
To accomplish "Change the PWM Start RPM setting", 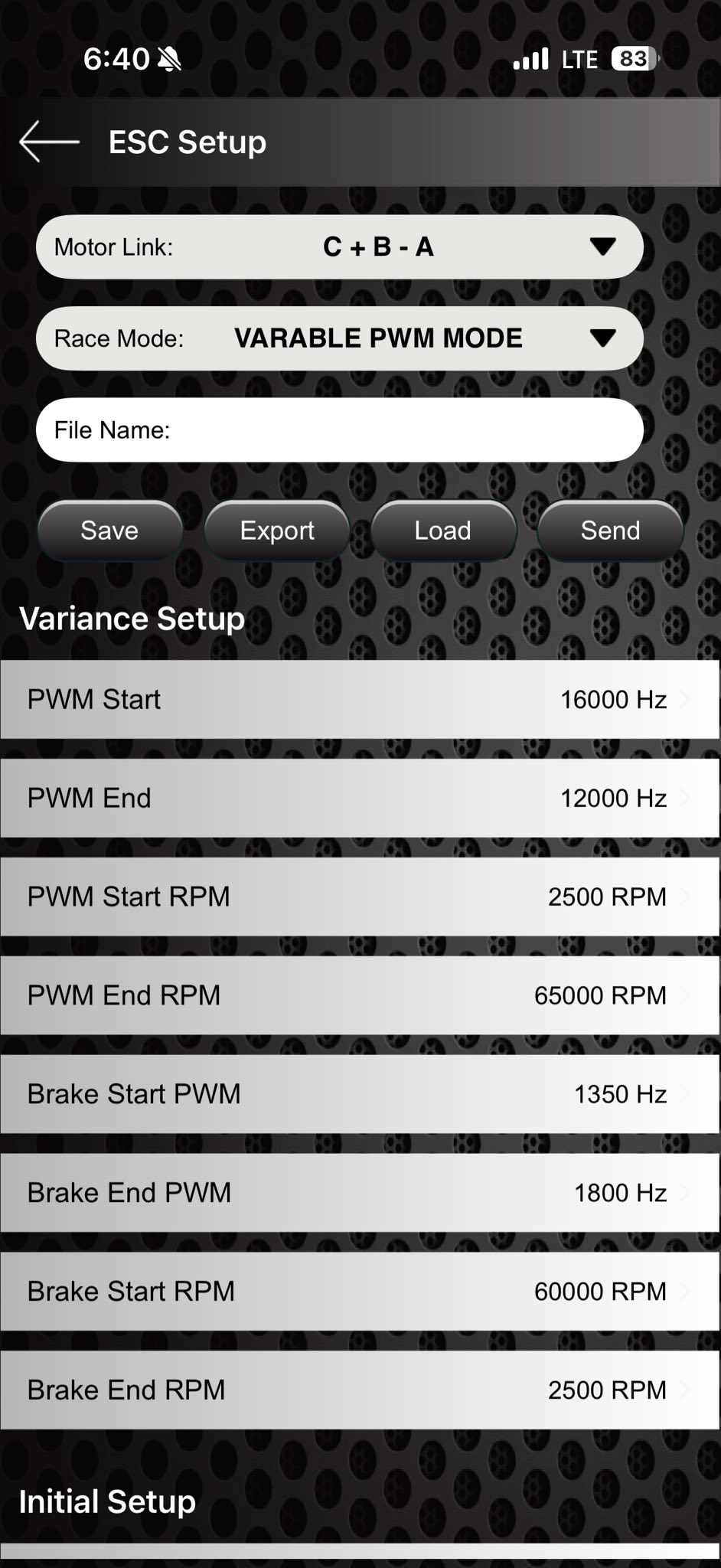I will click(x=360, y=897).
